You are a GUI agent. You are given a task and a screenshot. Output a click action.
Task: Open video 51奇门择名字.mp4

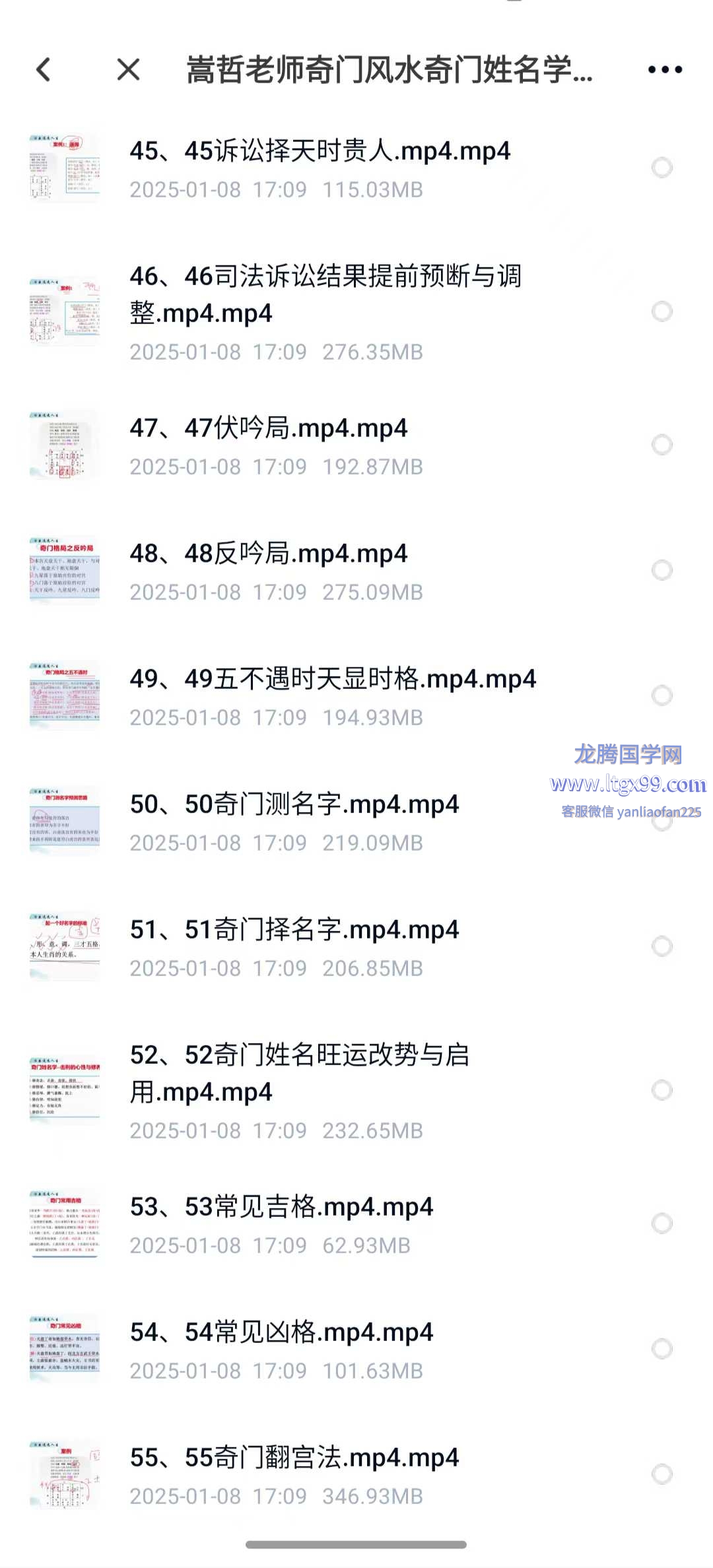click(294, 931)
